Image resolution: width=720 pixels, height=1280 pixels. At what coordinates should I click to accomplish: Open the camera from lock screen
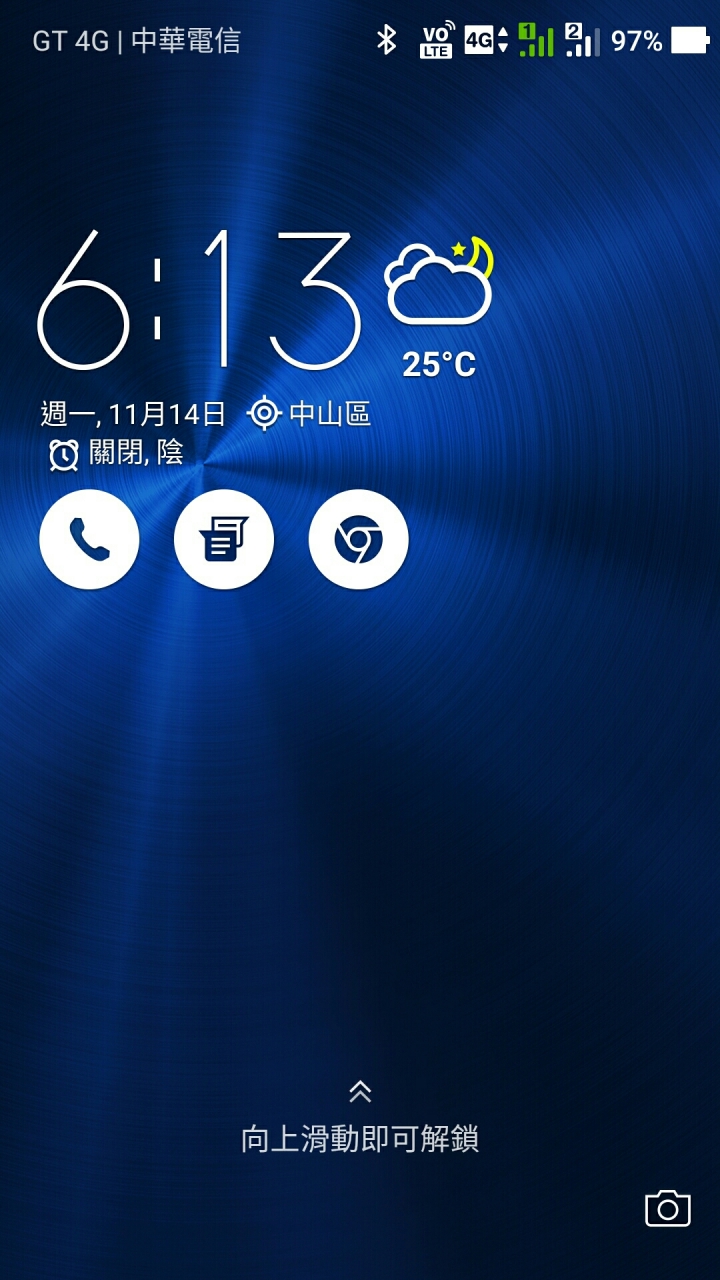[x=668, y=1208]
